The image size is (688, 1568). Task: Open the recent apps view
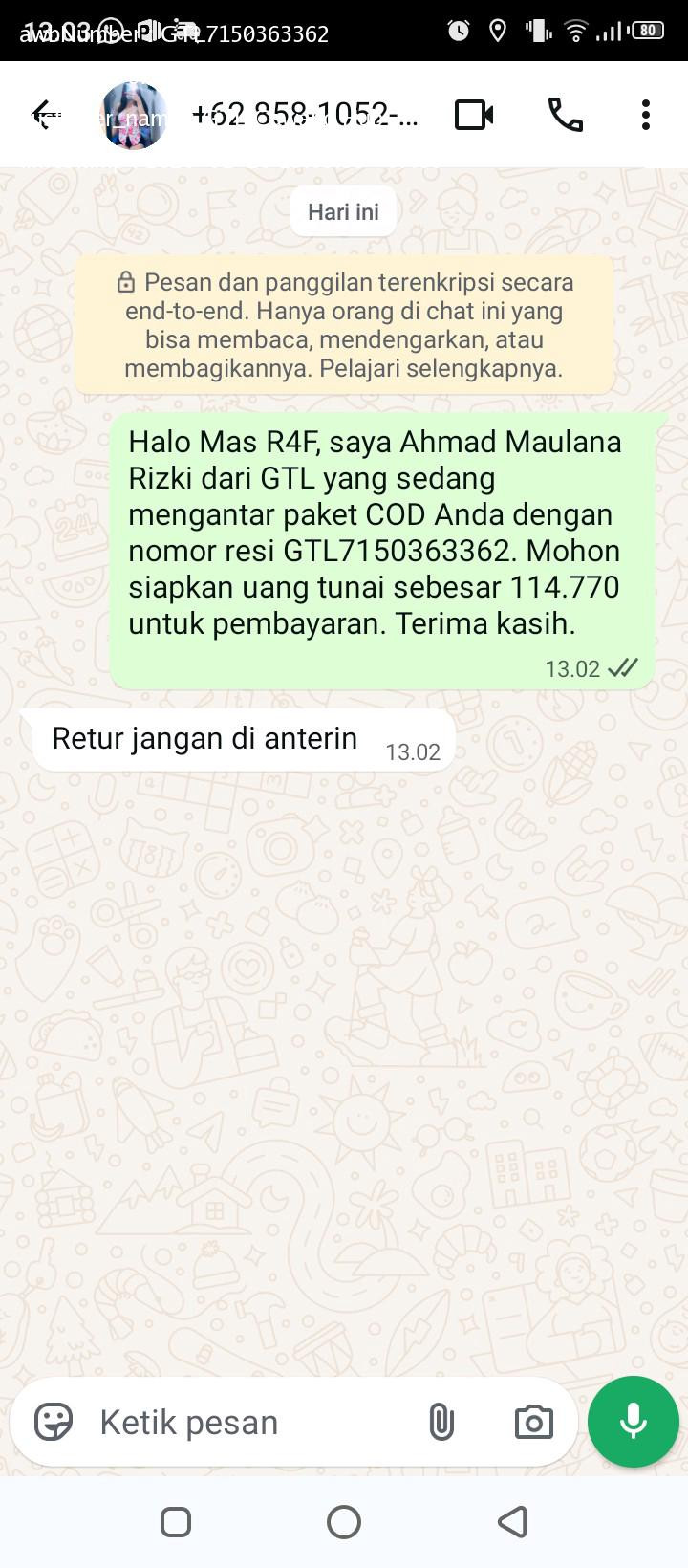tap(176, 1522)
